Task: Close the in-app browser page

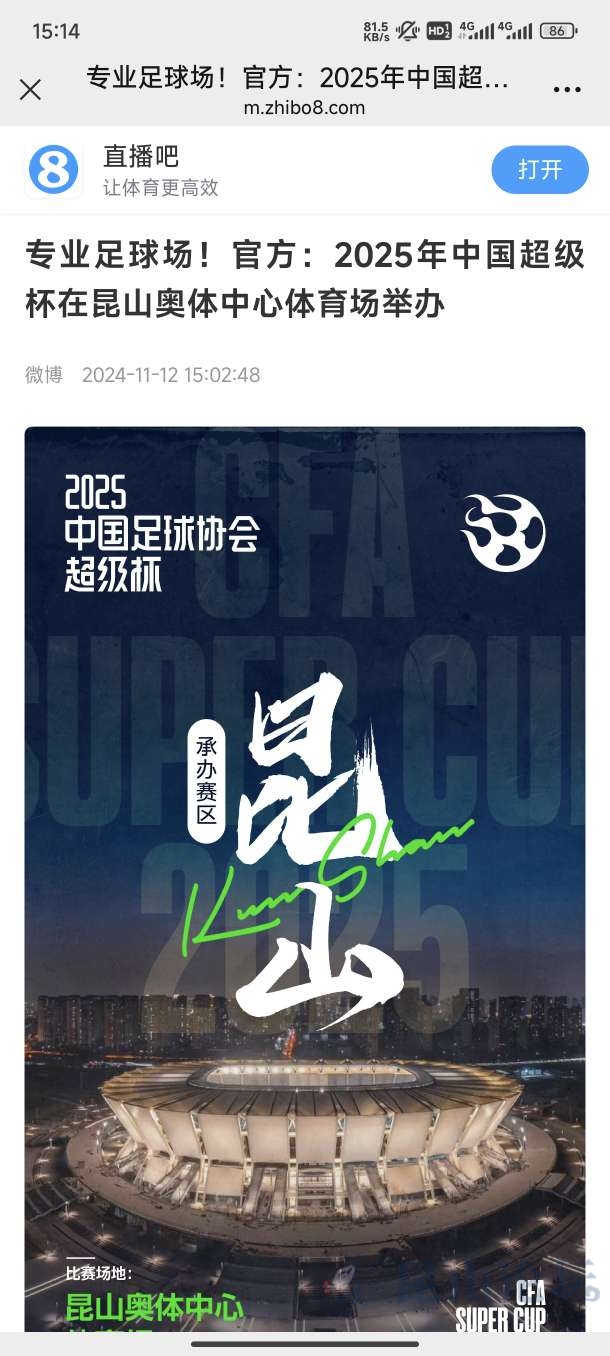Action: (31, 90)
